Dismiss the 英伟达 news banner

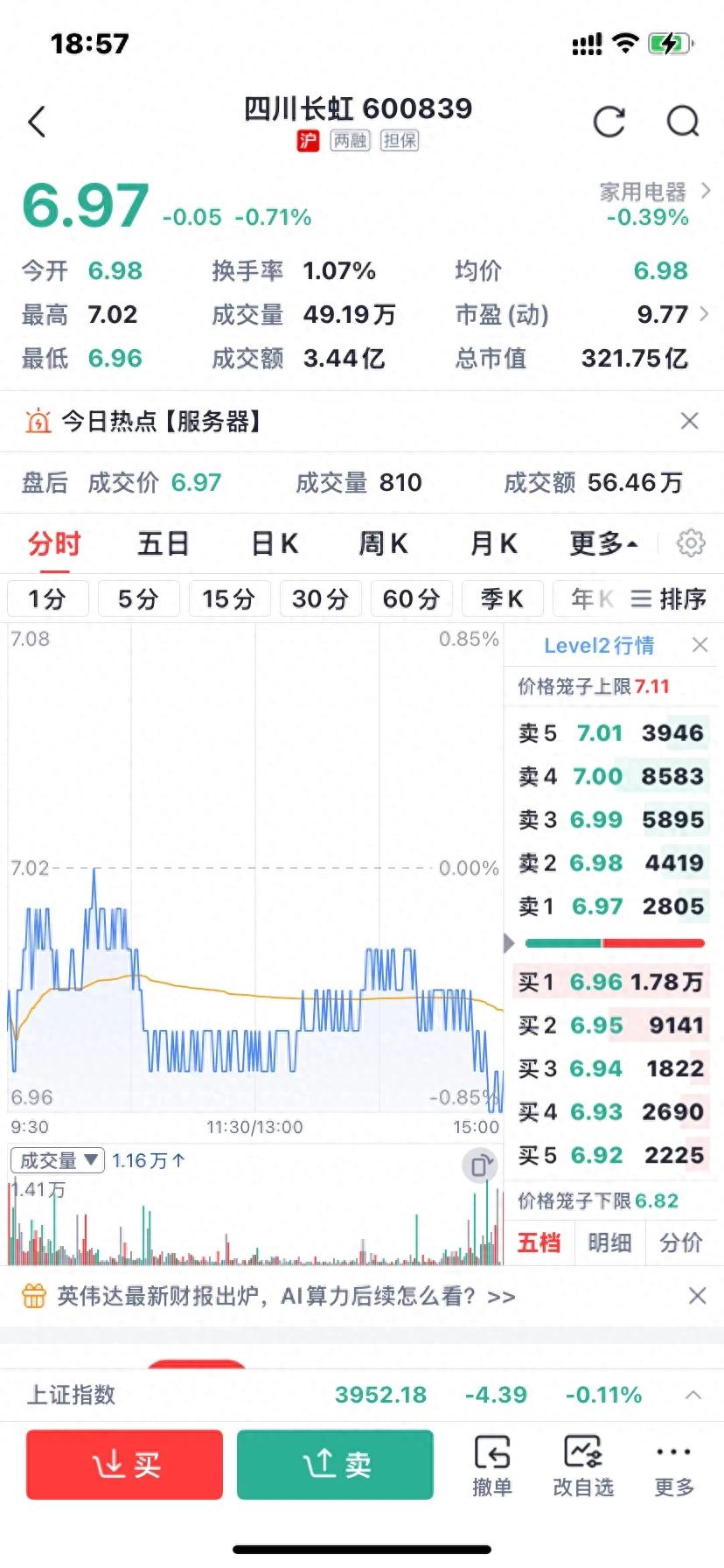[x=697, y=1296]
